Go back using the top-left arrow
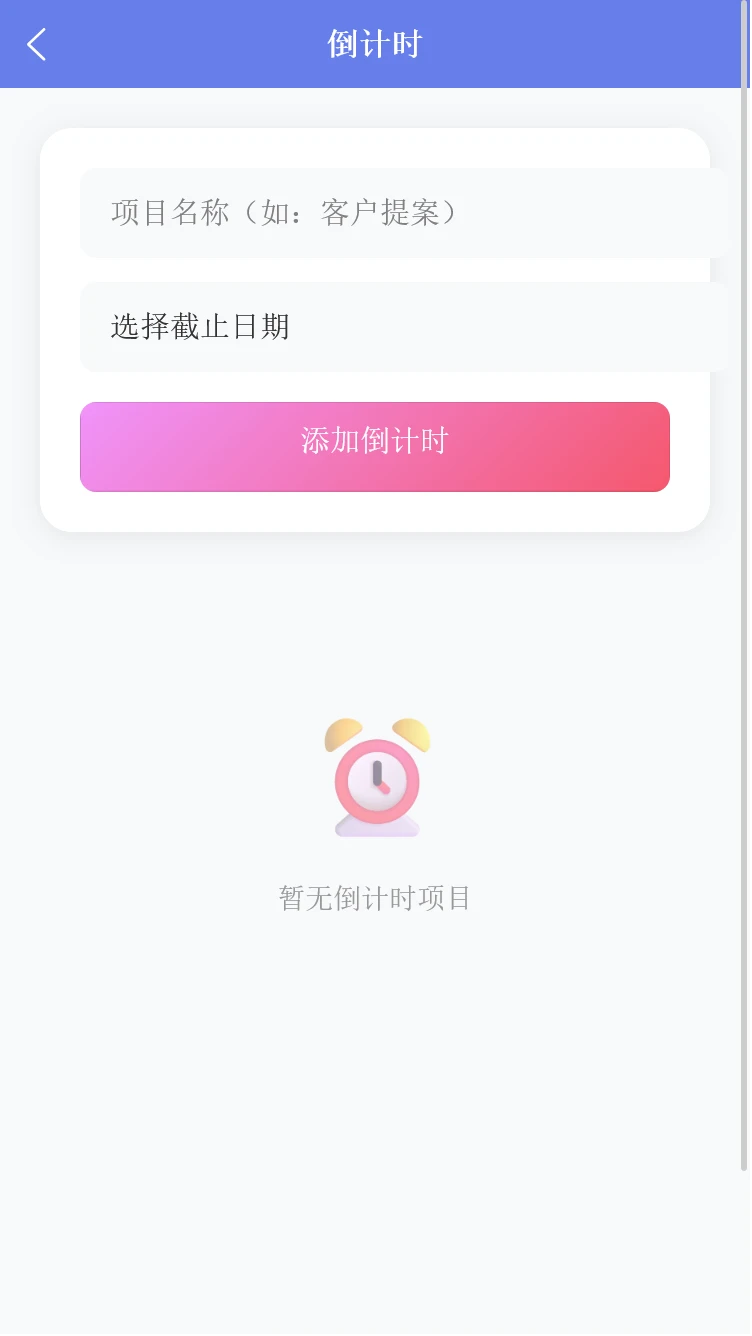The image size is (752, 1336). click(37, 44)
